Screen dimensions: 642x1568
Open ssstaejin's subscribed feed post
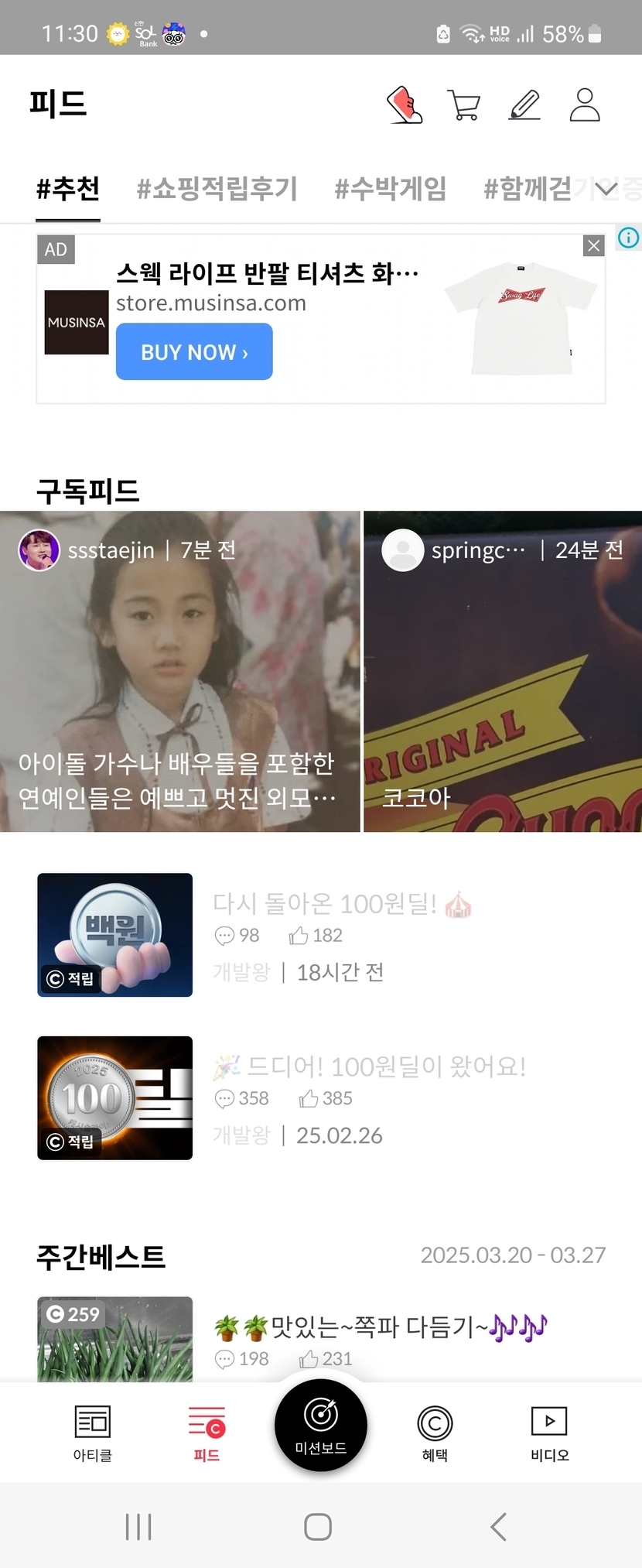pos(179,671)
